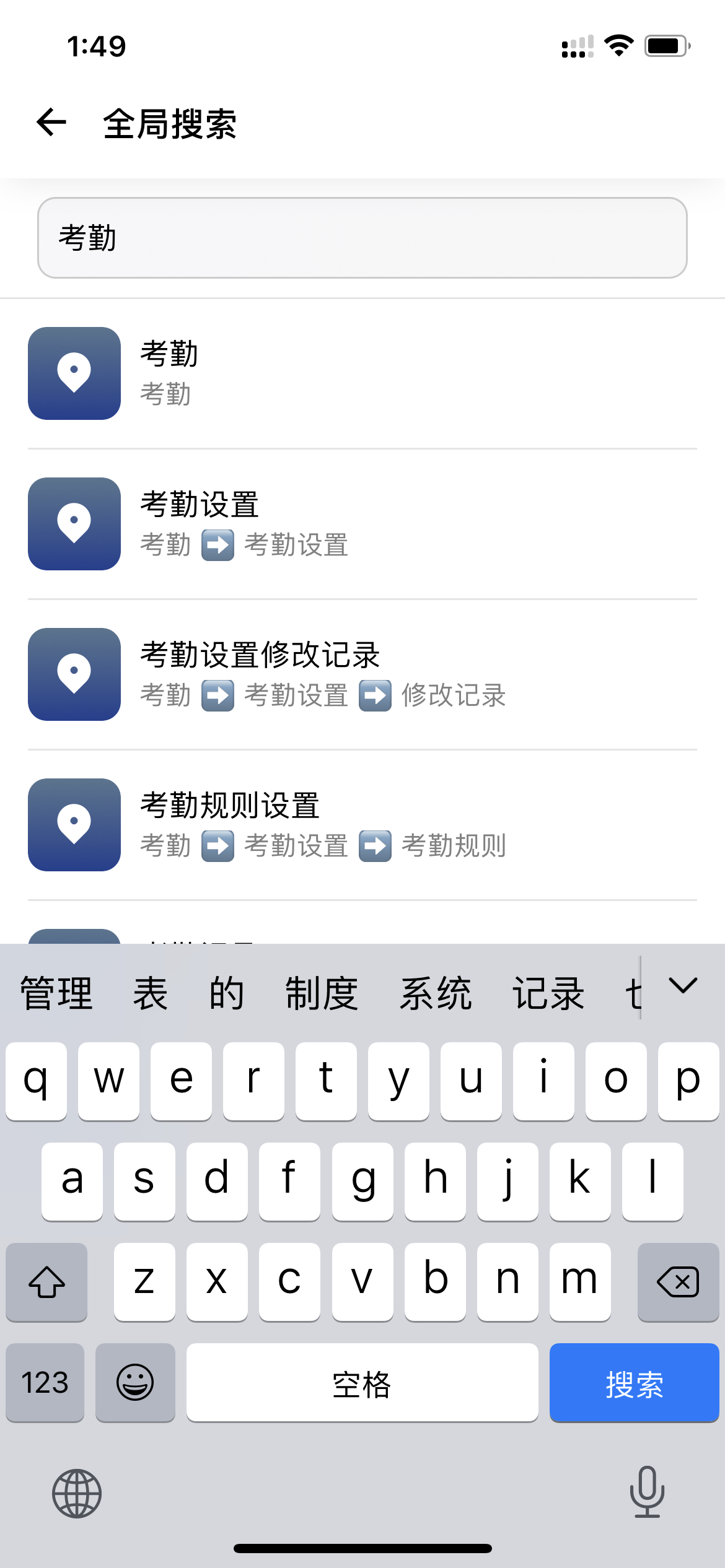The width and height of the screenshot is (725, 1568).
Task: Tap the blue pin icon of 考勤设置
Action: pos(73,523)
